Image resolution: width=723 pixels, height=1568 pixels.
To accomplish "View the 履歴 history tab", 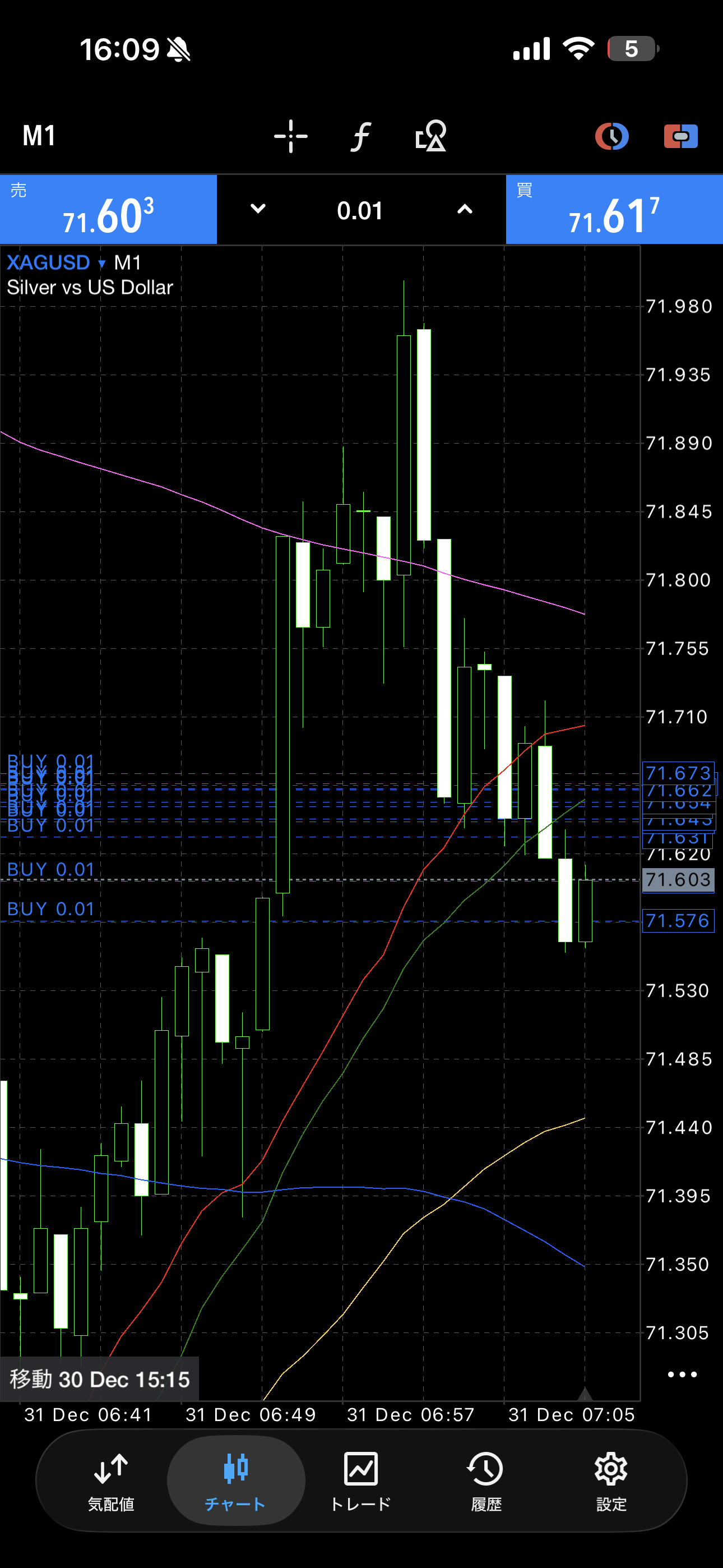I will [x=486, y=1481].
